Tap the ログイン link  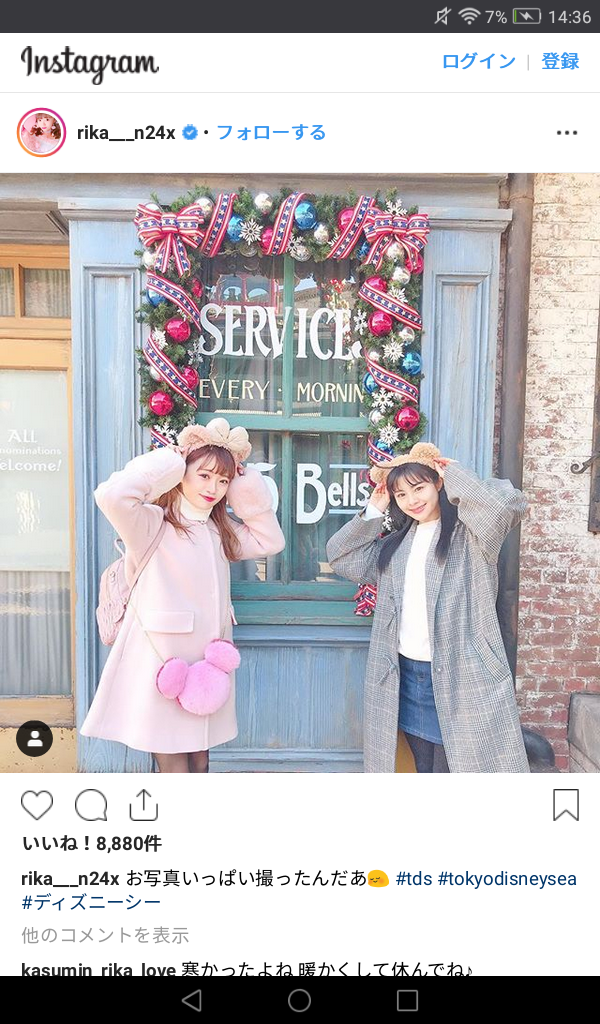point(478,61)
